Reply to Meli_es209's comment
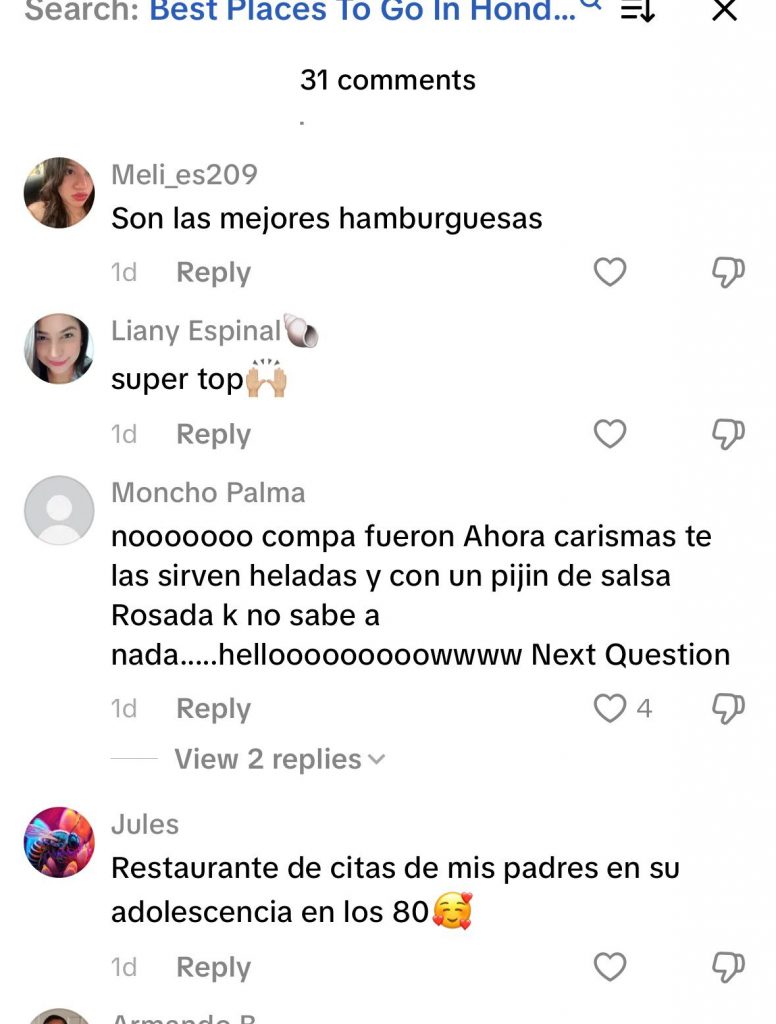776x1024 pixels. click(x=213, y=273)
